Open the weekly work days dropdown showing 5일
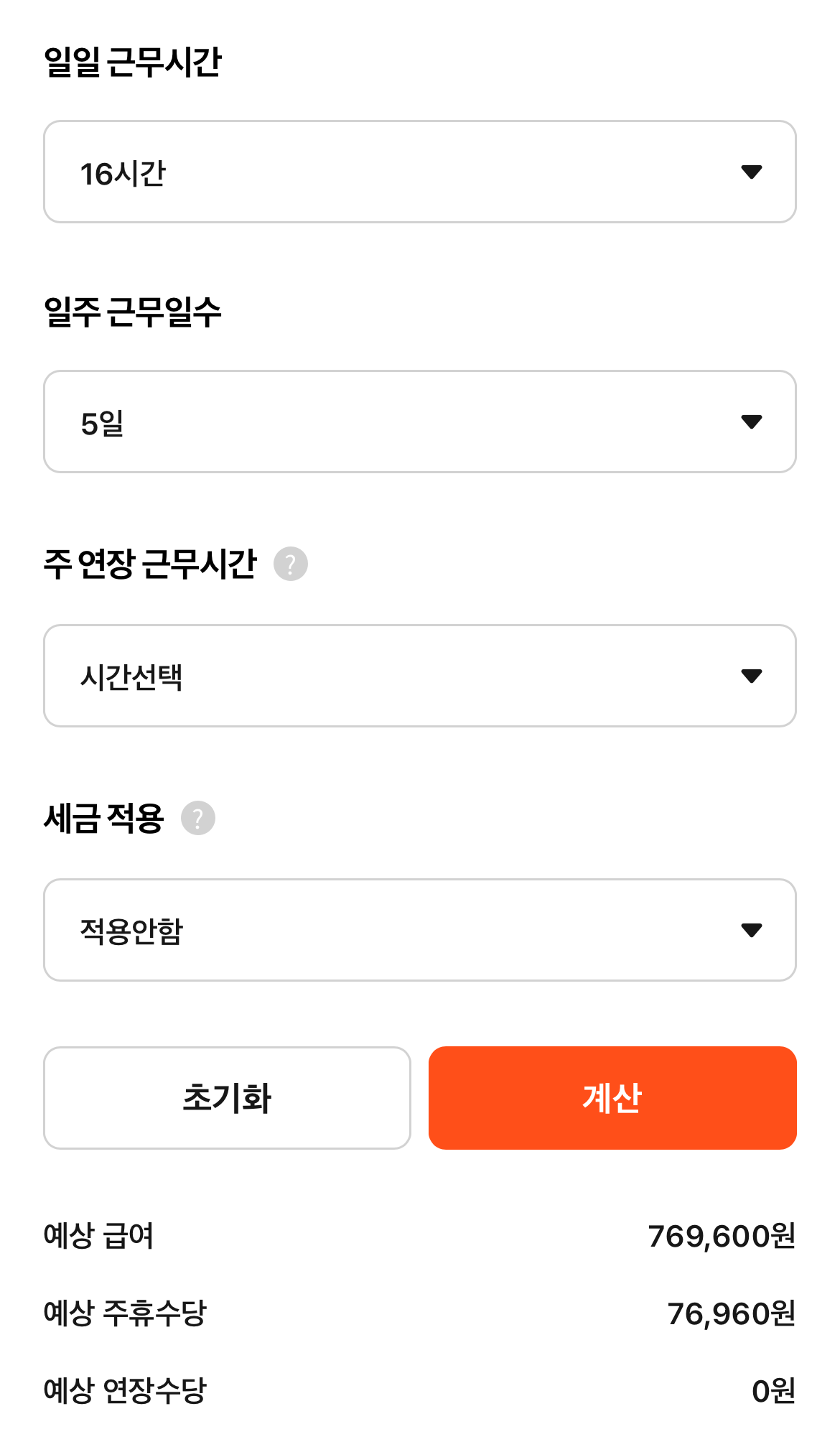Image resolution: width=840 pixels, height=1447 pixels. coord(420,422)
